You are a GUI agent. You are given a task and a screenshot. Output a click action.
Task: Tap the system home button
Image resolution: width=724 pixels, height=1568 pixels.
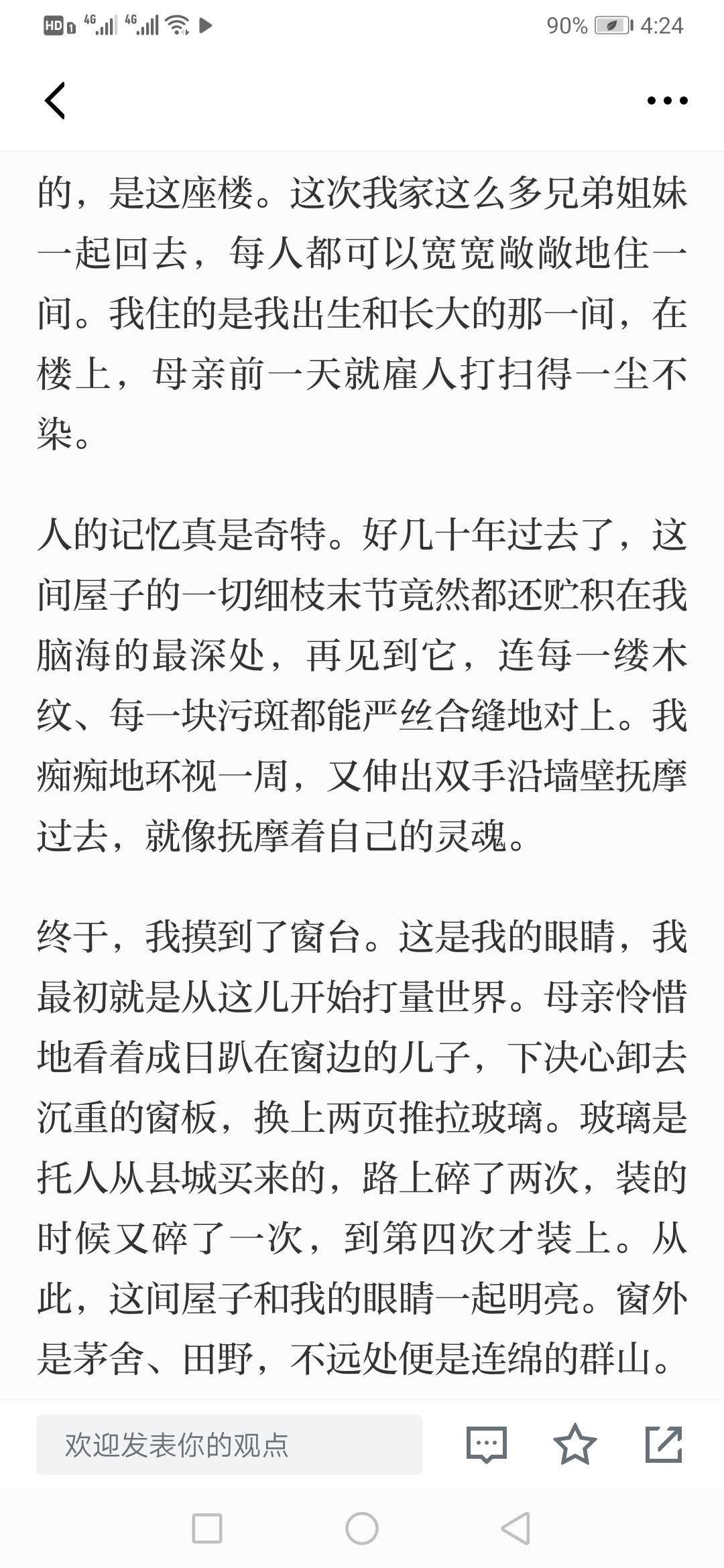[x=362, y=1528]
